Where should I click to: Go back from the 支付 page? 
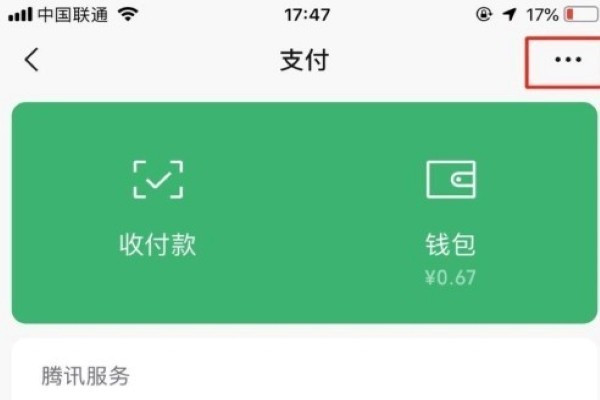point(32,60)
